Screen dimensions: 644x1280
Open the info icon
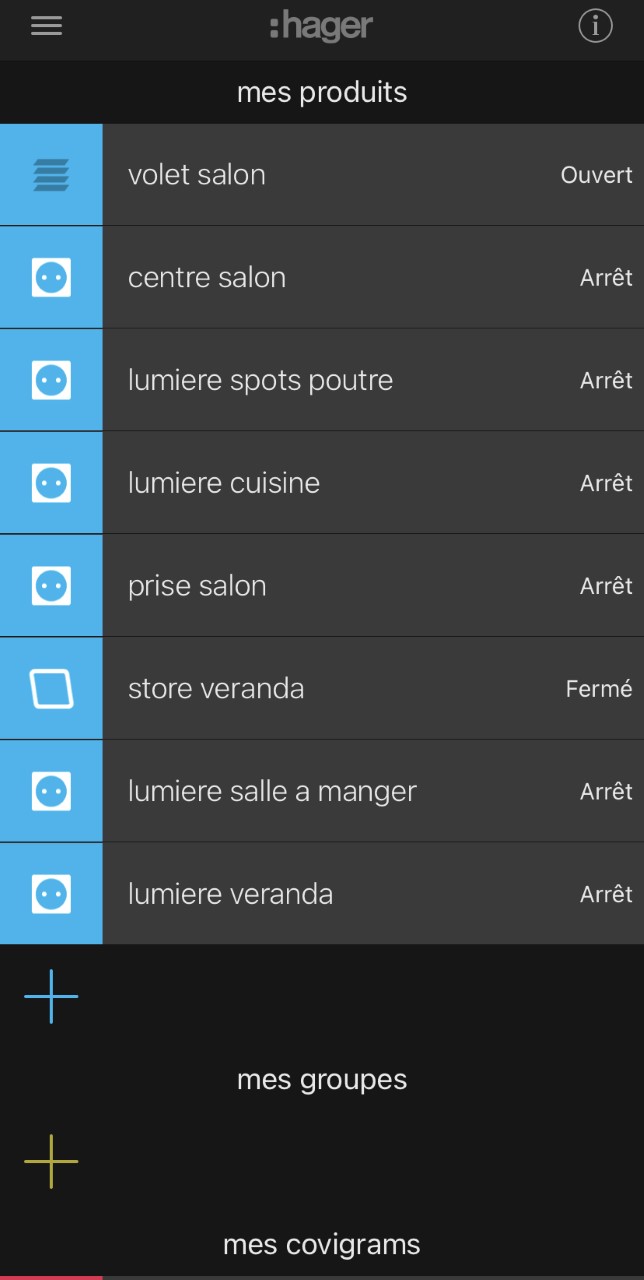point(595,26)
